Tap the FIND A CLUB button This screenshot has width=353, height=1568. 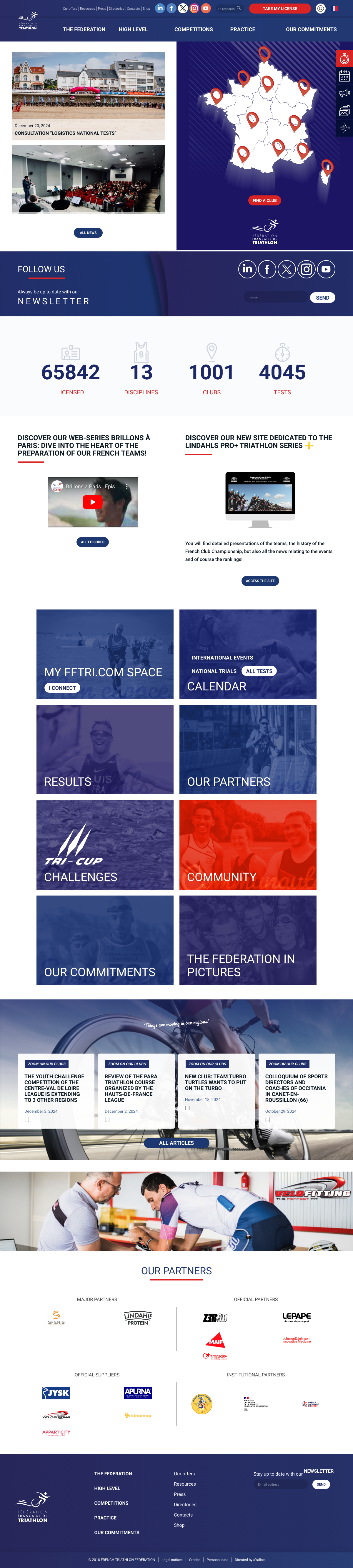coord(265,200)
